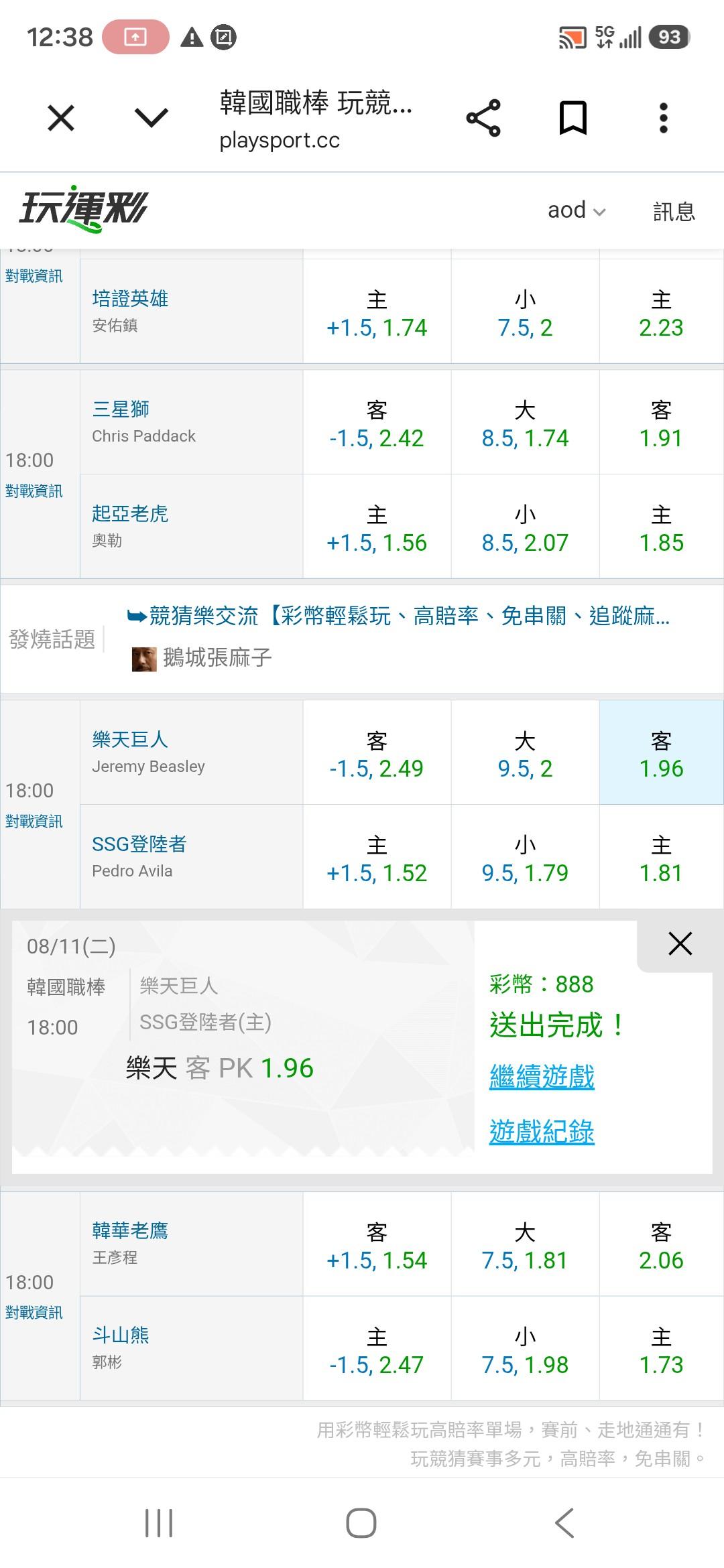Pick 韓華老鷹 客 2.06 moneyline

[661, 1245]
